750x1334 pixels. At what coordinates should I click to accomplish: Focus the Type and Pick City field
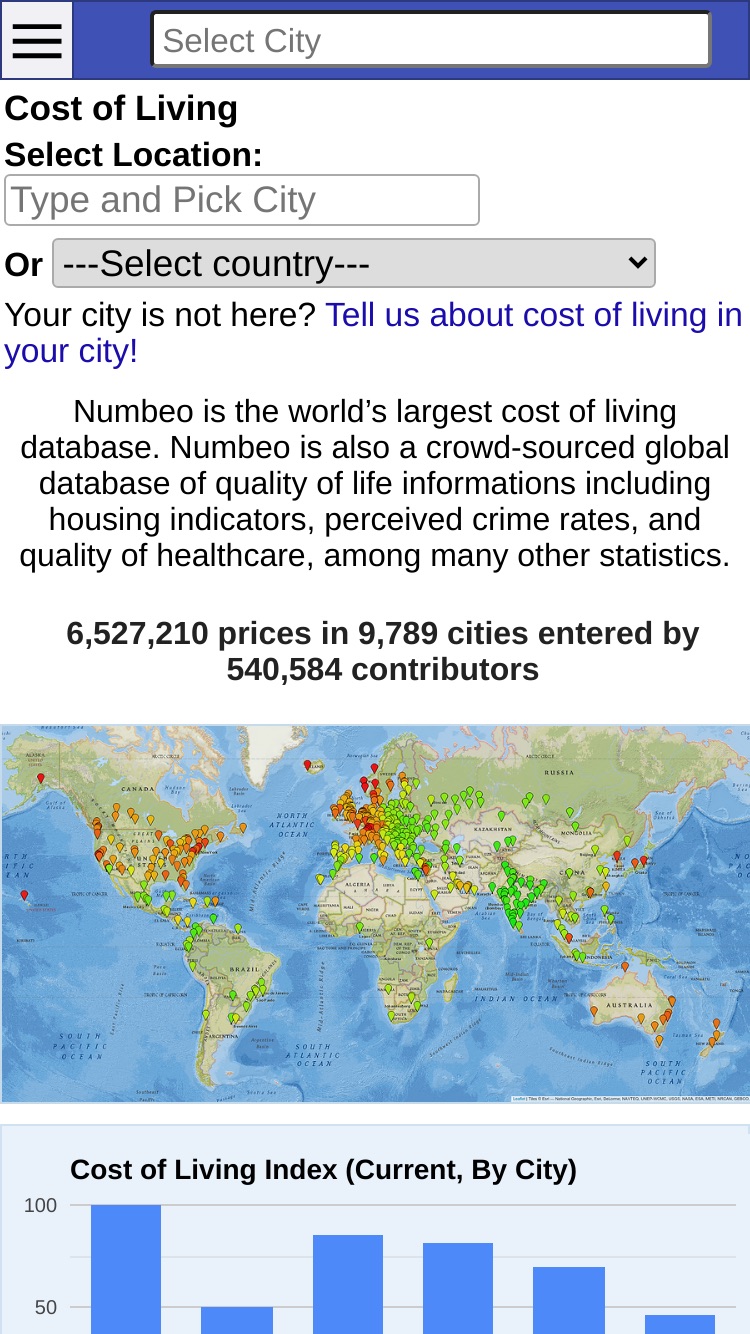click(x=242, y=200)
